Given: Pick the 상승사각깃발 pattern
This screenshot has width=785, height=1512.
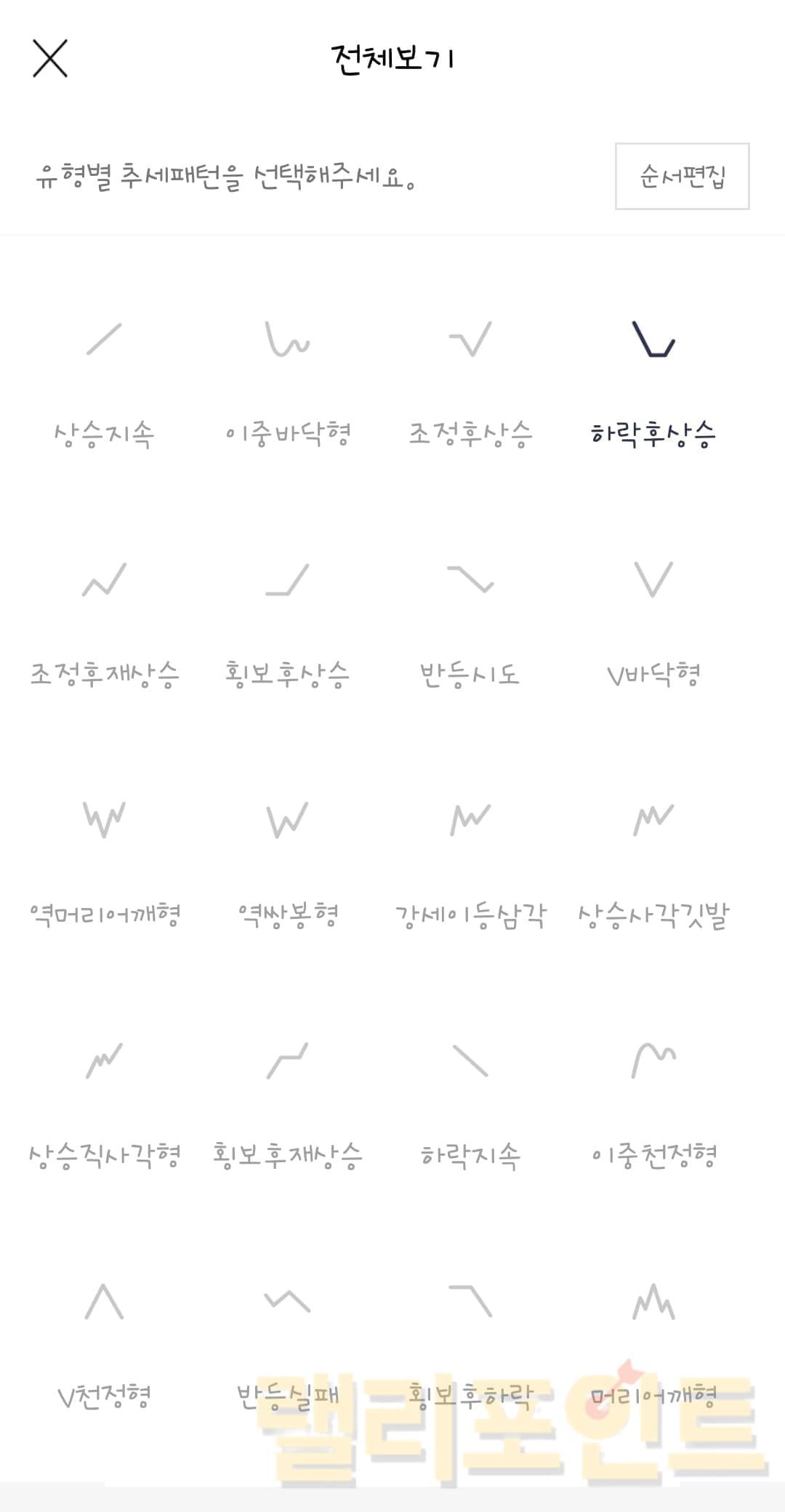Looking at the screenshot, I should click(x=653, y=865).
